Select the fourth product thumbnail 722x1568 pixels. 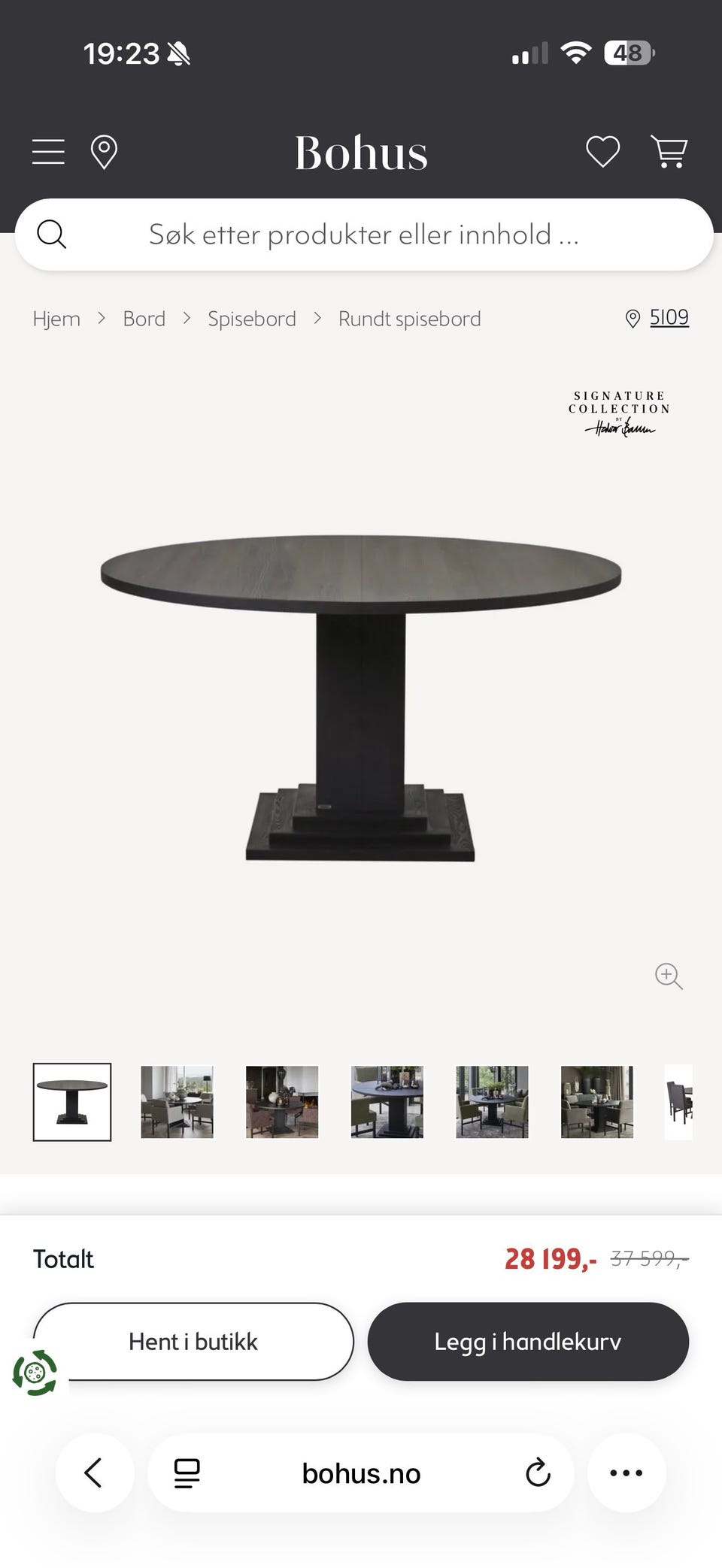click(387, 1102)
